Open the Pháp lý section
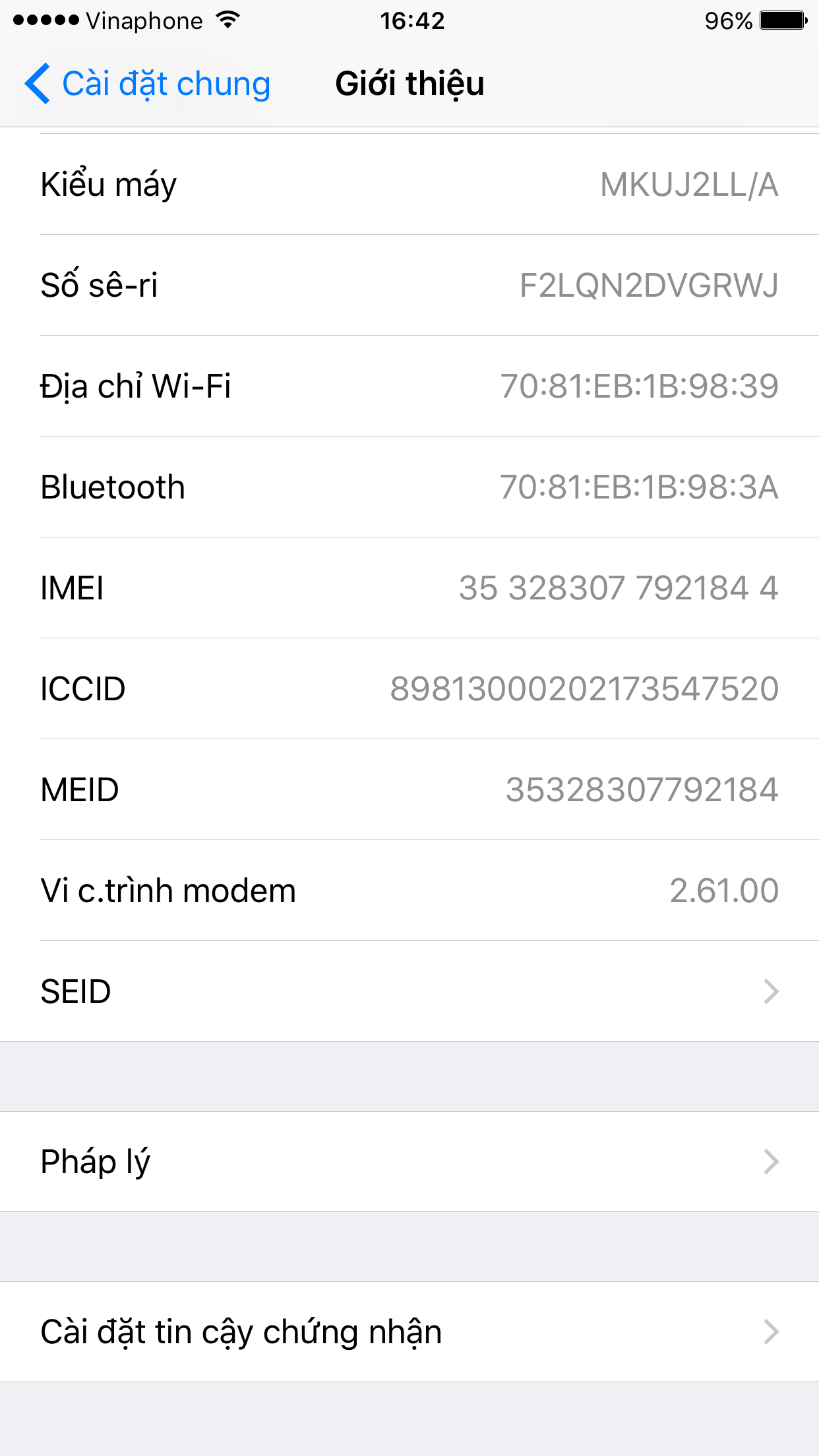 [409, 1161]
